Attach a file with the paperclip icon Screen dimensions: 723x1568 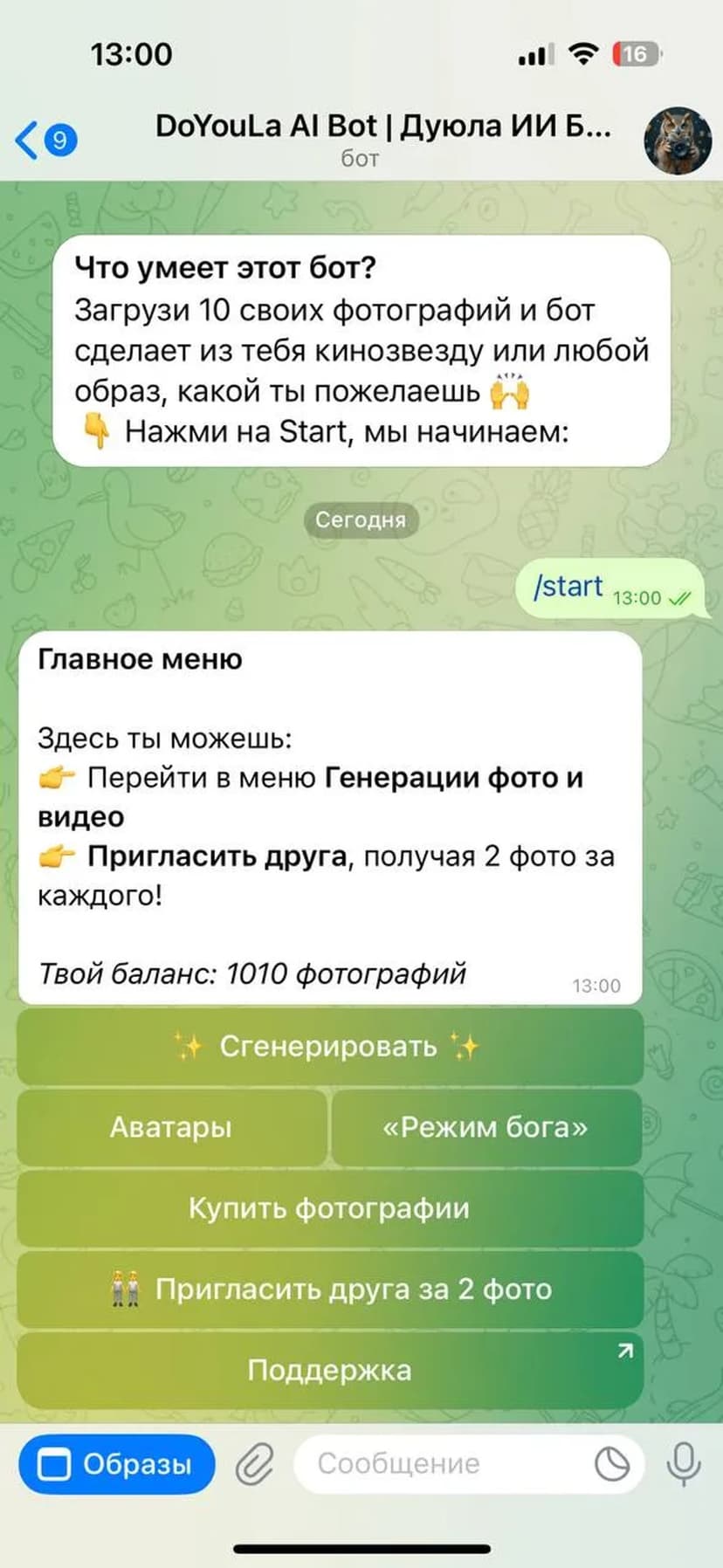(254, 1464)
